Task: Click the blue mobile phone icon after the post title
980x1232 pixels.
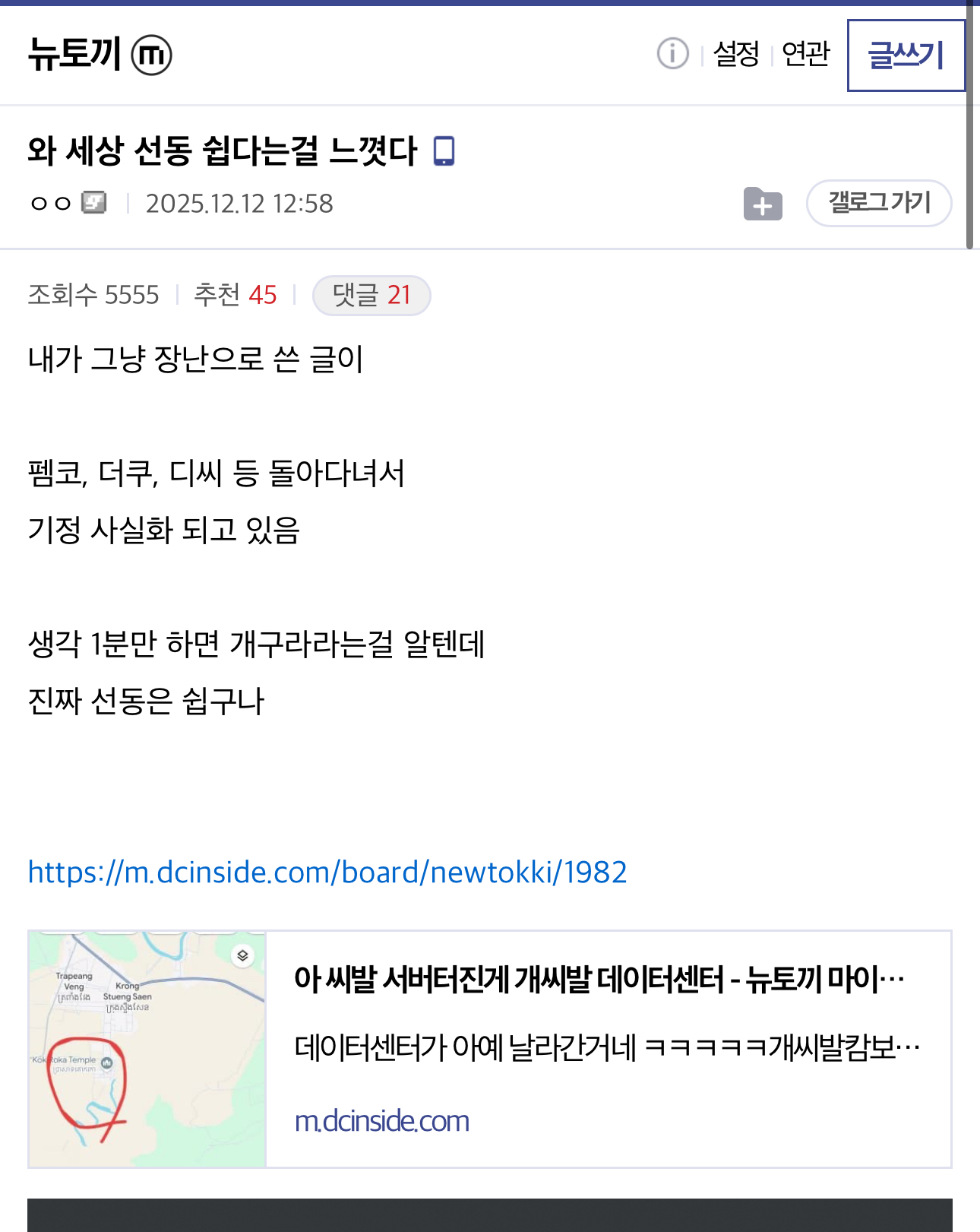Action: coord(443,150)
